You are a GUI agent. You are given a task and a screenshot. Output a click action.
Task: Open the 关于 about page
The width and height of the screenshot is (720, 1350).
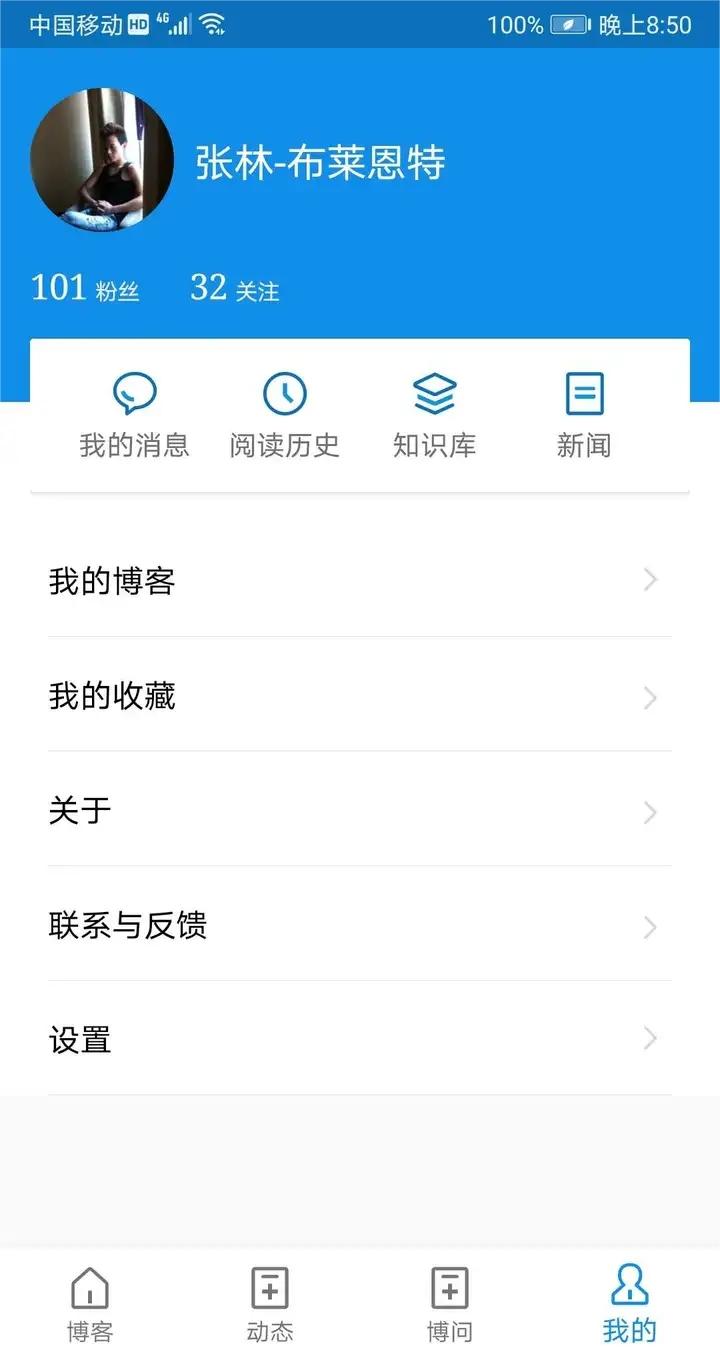tap(360, 810)
